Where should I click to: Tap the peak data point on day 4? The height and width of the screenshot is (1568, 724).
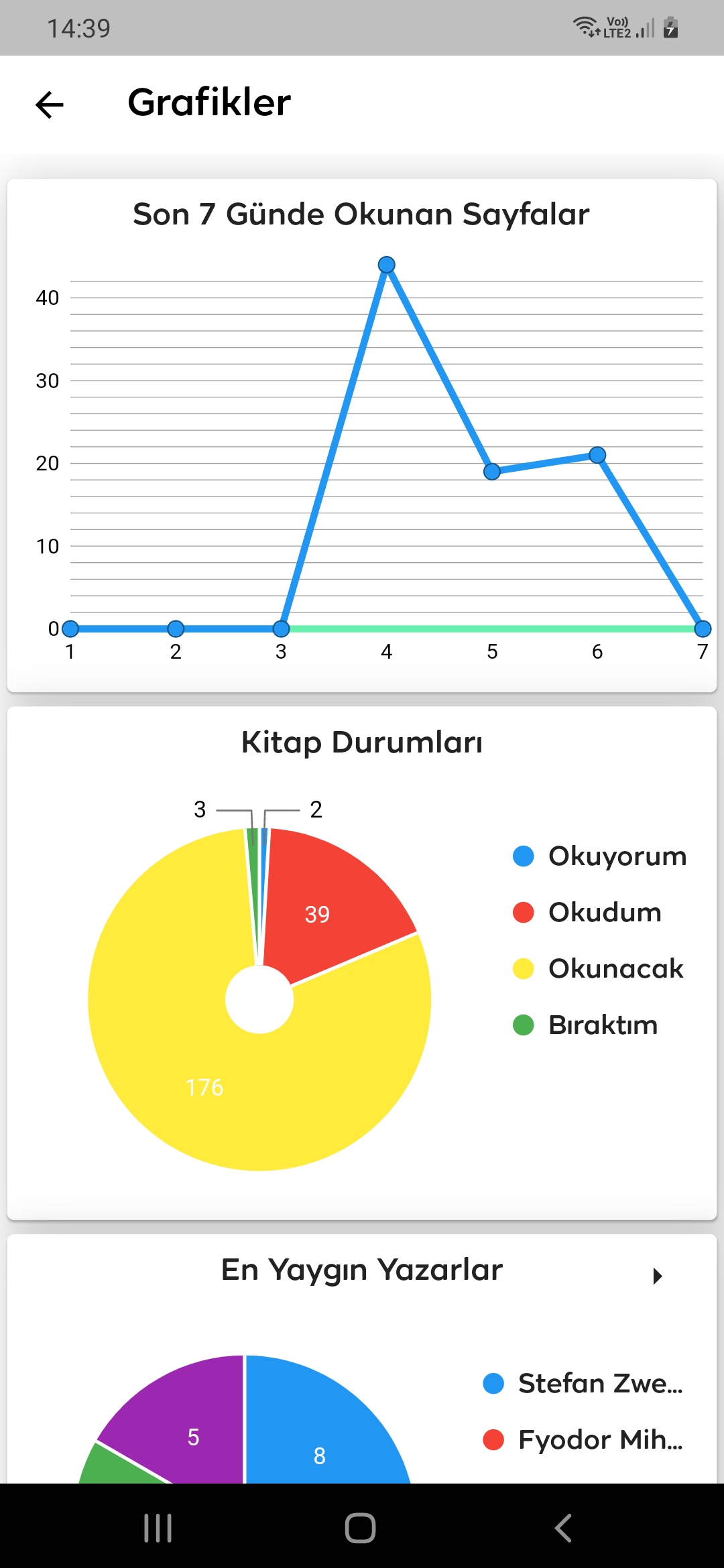387,265
